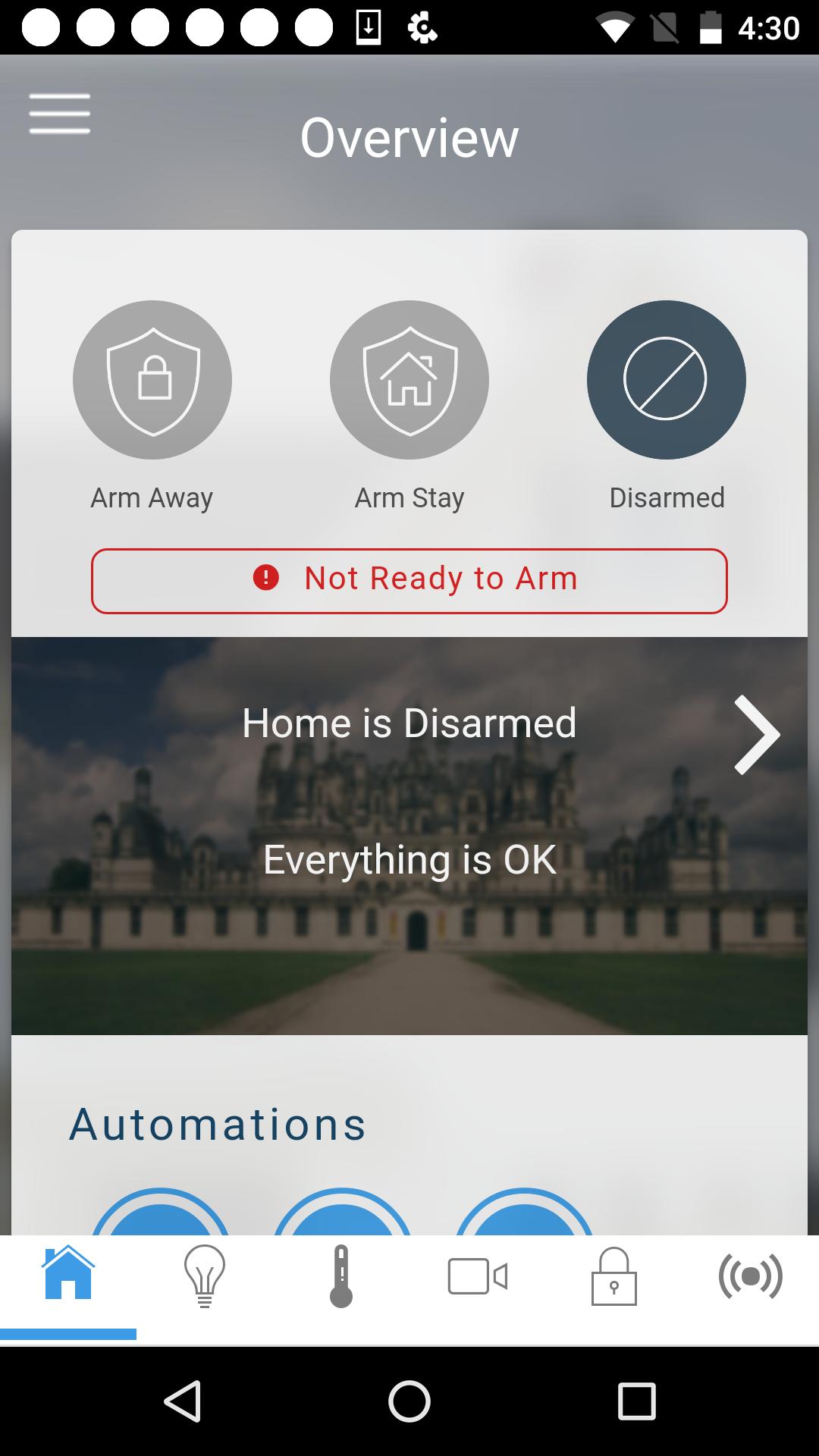Select the Arm Stay mode

point(409,380)
